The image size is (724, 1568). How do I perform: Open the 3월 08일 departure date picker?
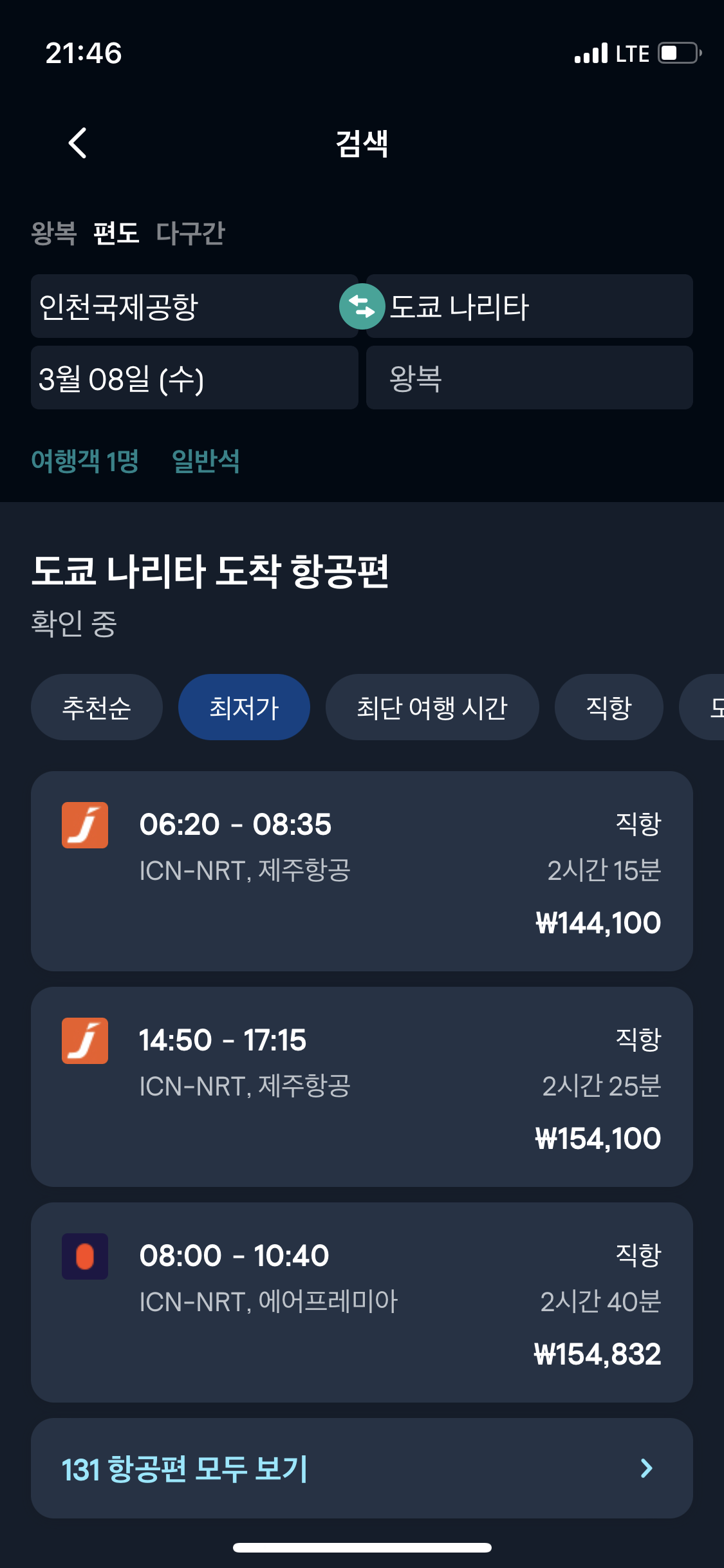pos(194,378)
